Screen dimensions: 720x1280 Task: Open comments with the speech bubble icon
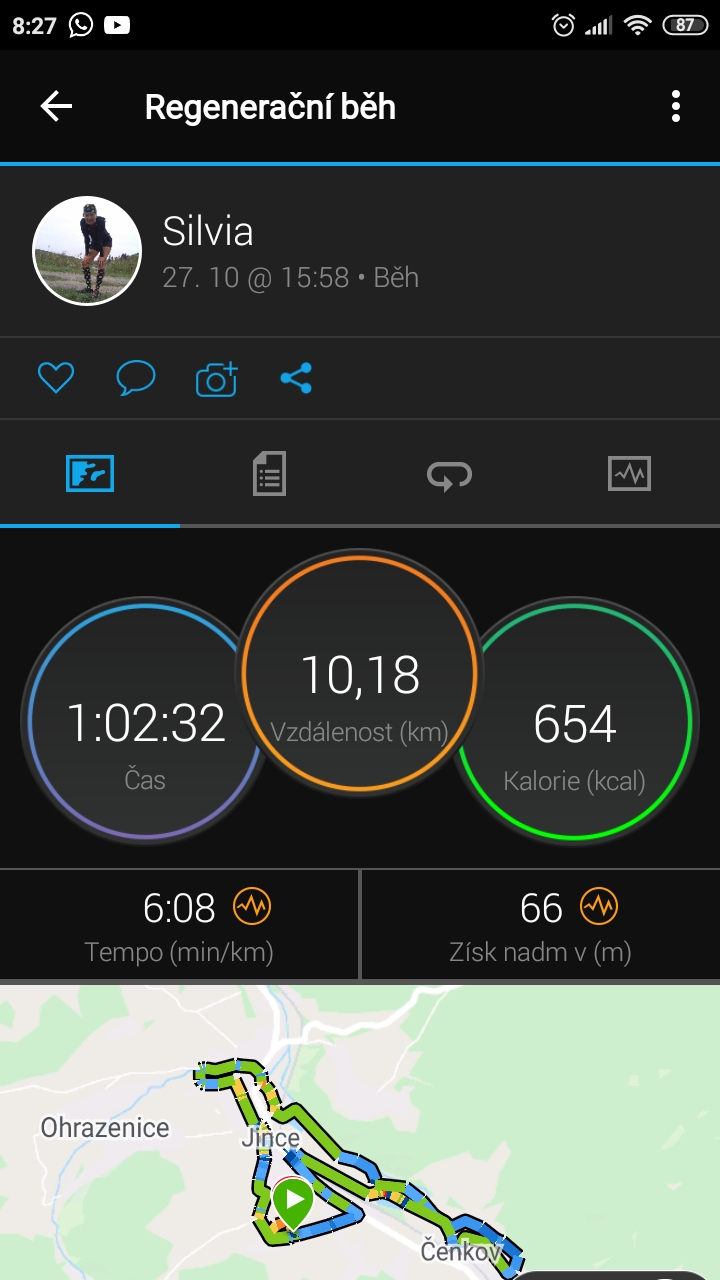point(136,378)
